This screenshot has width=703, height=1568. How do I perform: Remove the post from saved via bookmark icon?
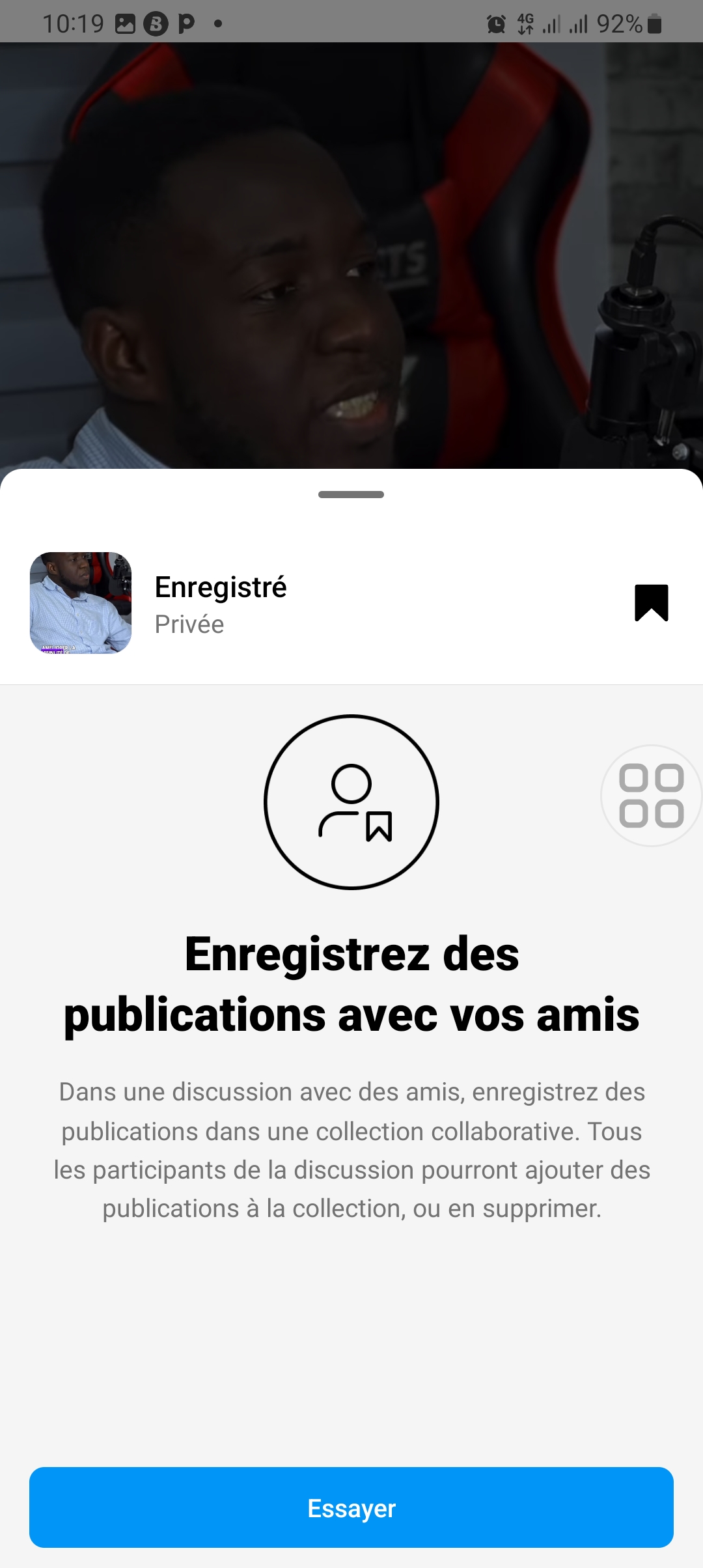pyautogui.click(x=651, y=603)
